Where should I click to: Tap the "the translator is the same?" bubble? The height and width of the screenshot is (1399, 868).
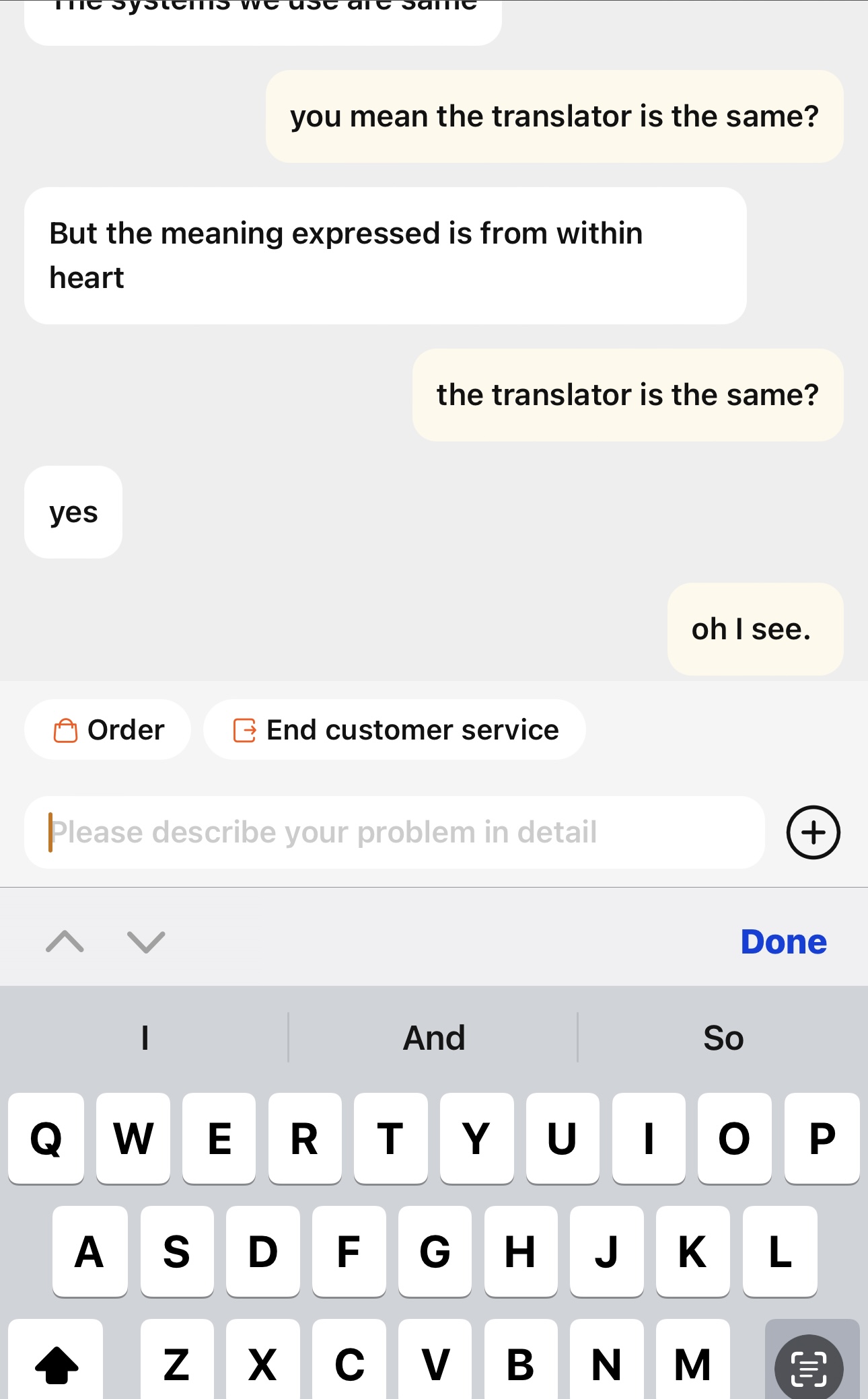(627, 395)
